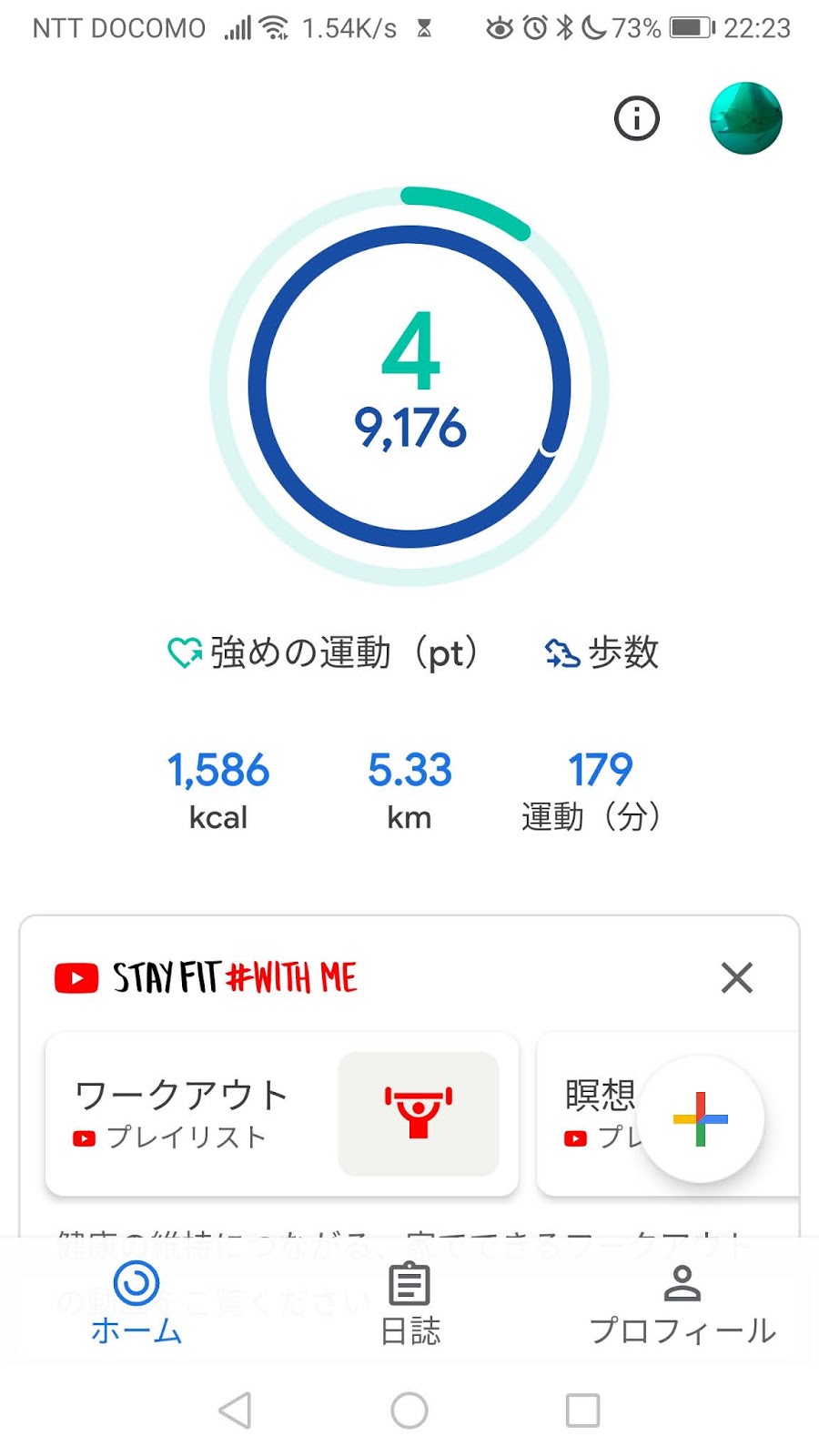Switch to the プロフィール tab
The width and height of the screenshot is (819, 1456).
pos(682,1303)
